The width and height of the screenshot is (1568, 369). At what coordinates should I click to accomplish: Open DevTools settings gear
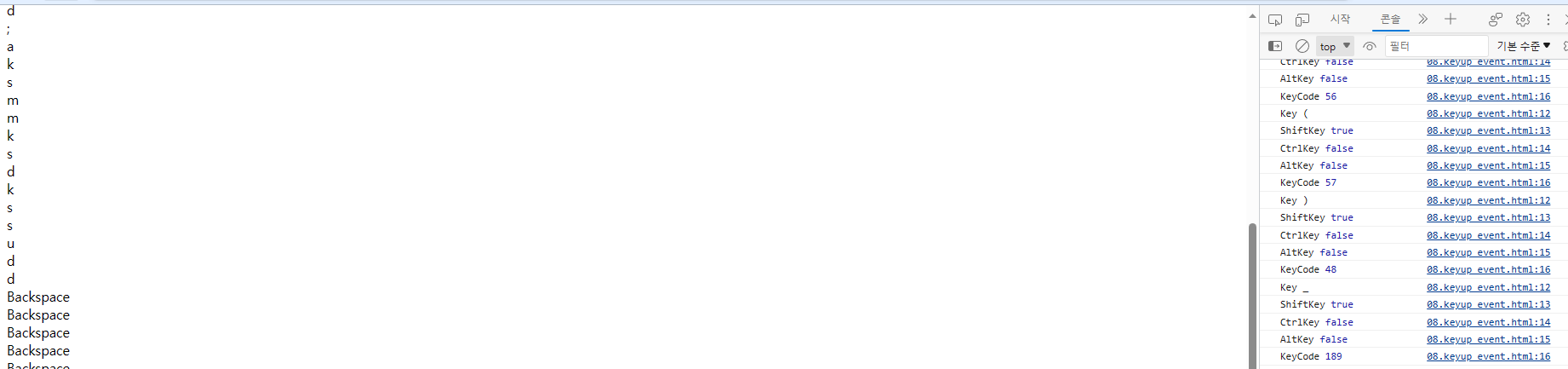(x=1523, y=20)
